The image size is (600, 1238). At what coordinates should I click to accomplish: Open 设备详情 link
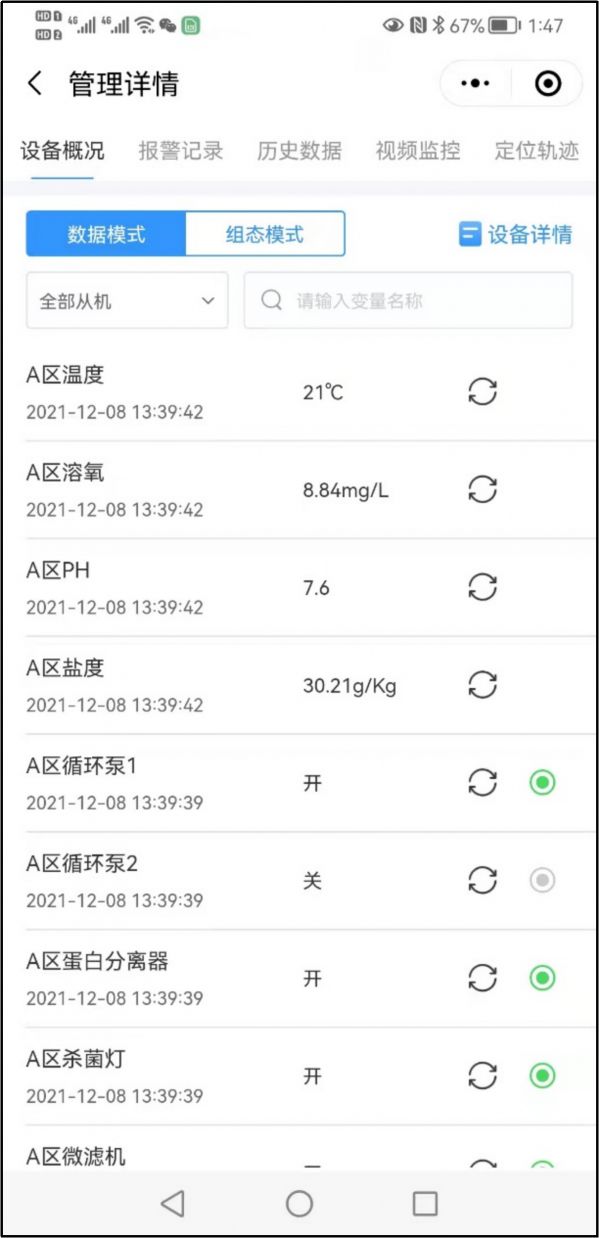pyautogui.click(x=516, y=235)
